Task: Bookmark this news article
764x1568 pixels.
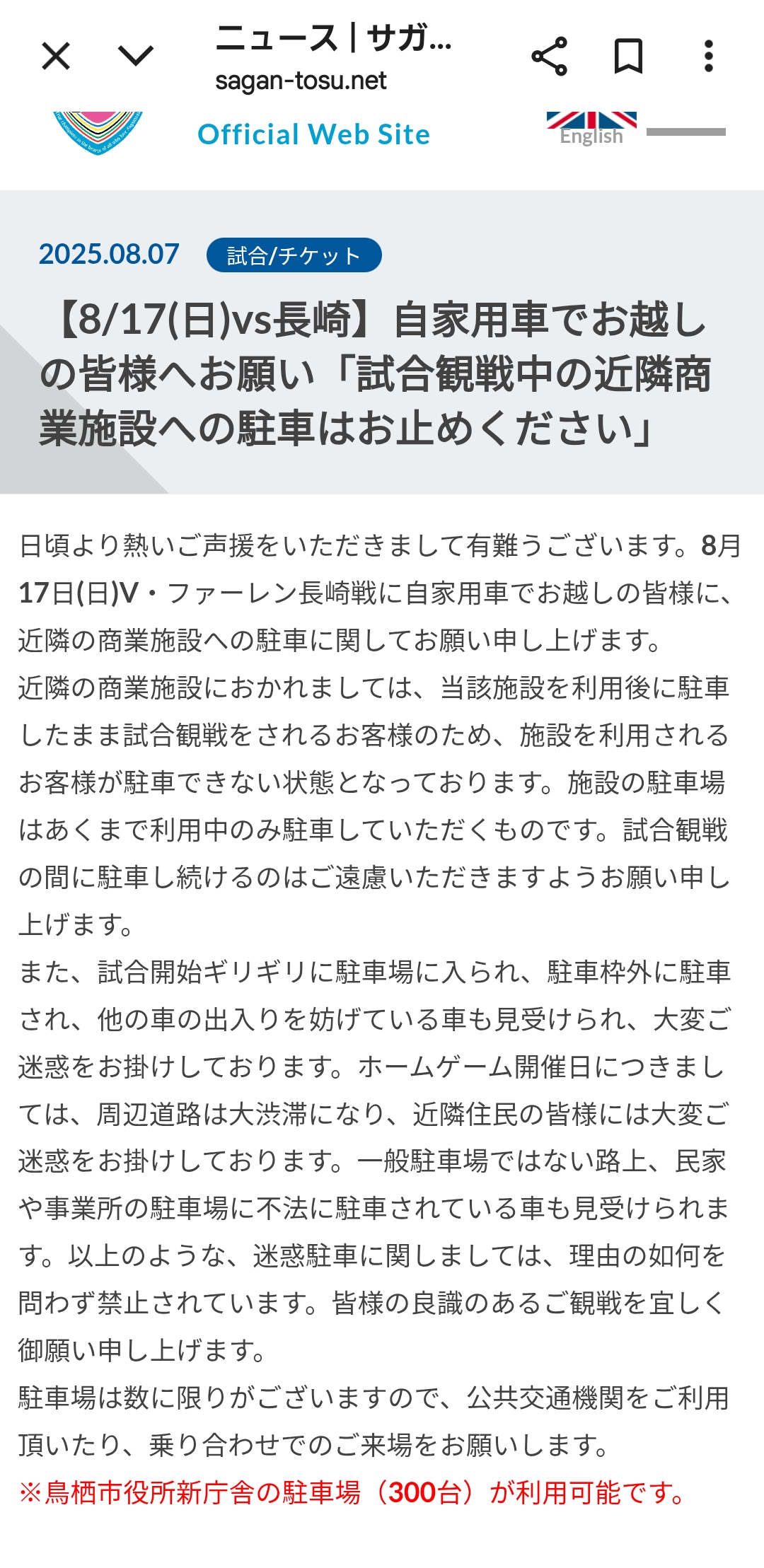Action: (x=628, y=57)
